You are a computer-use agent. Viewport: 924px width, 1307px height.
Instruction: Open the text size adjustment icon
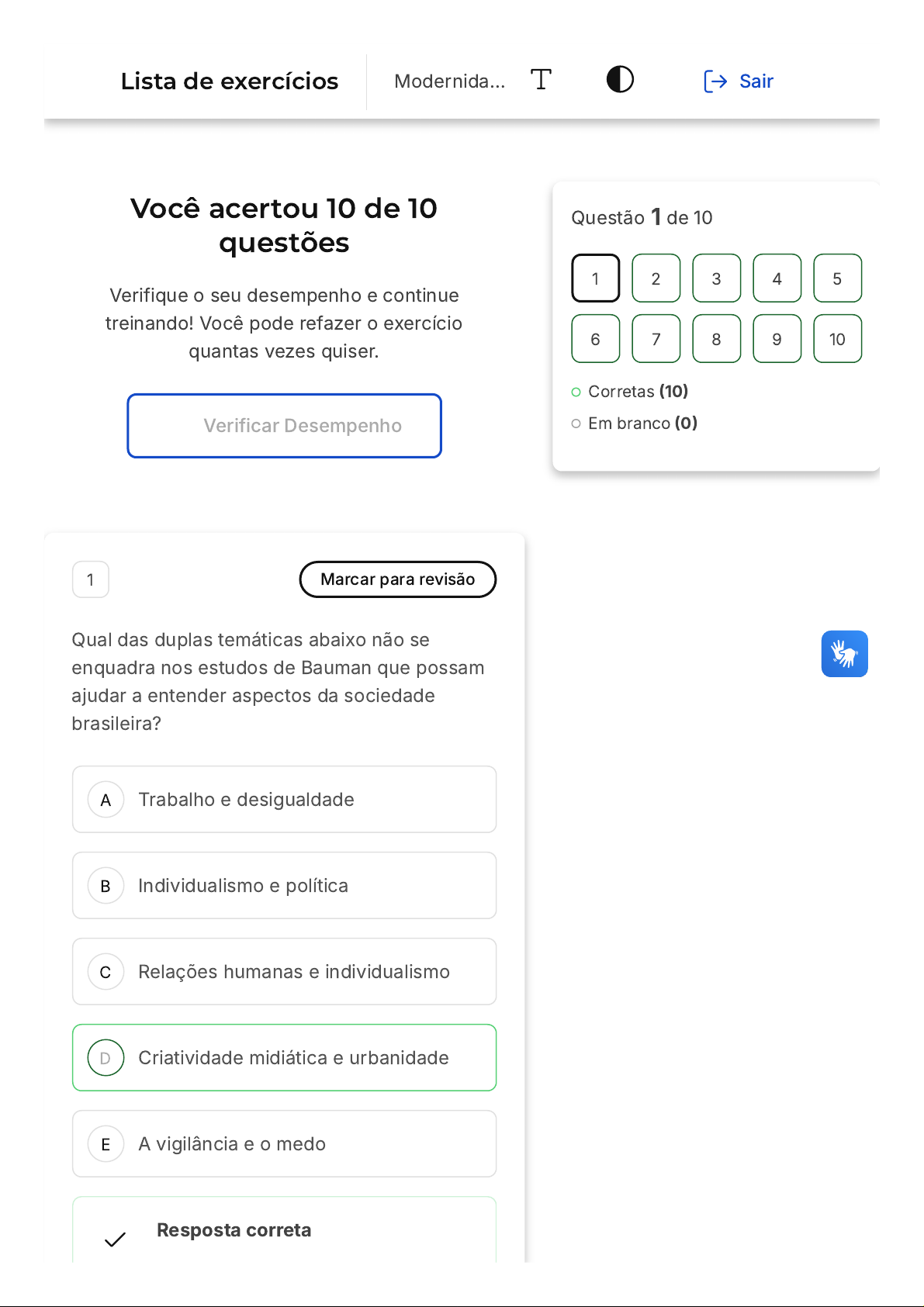click(541, 80)
